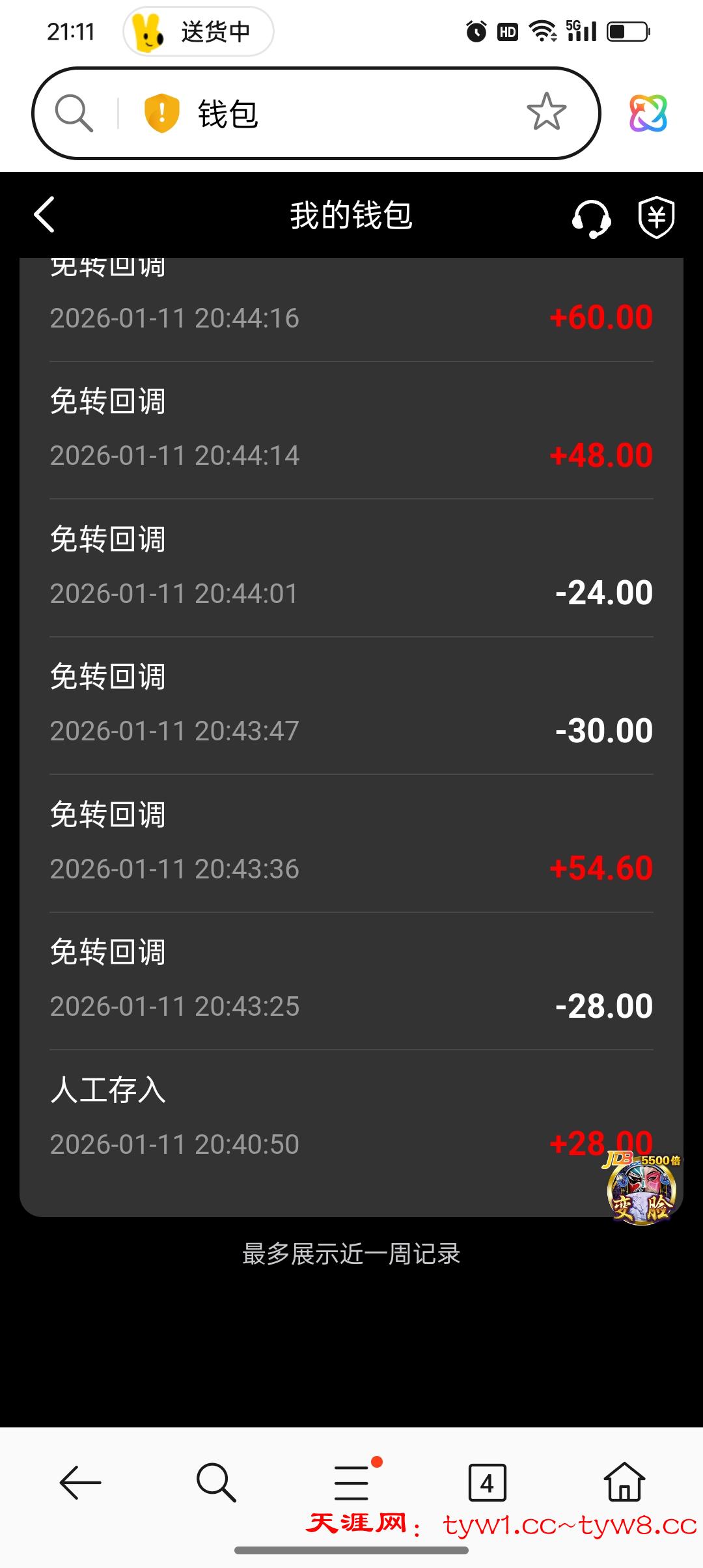Open the browser menu

coord(352,1482)
